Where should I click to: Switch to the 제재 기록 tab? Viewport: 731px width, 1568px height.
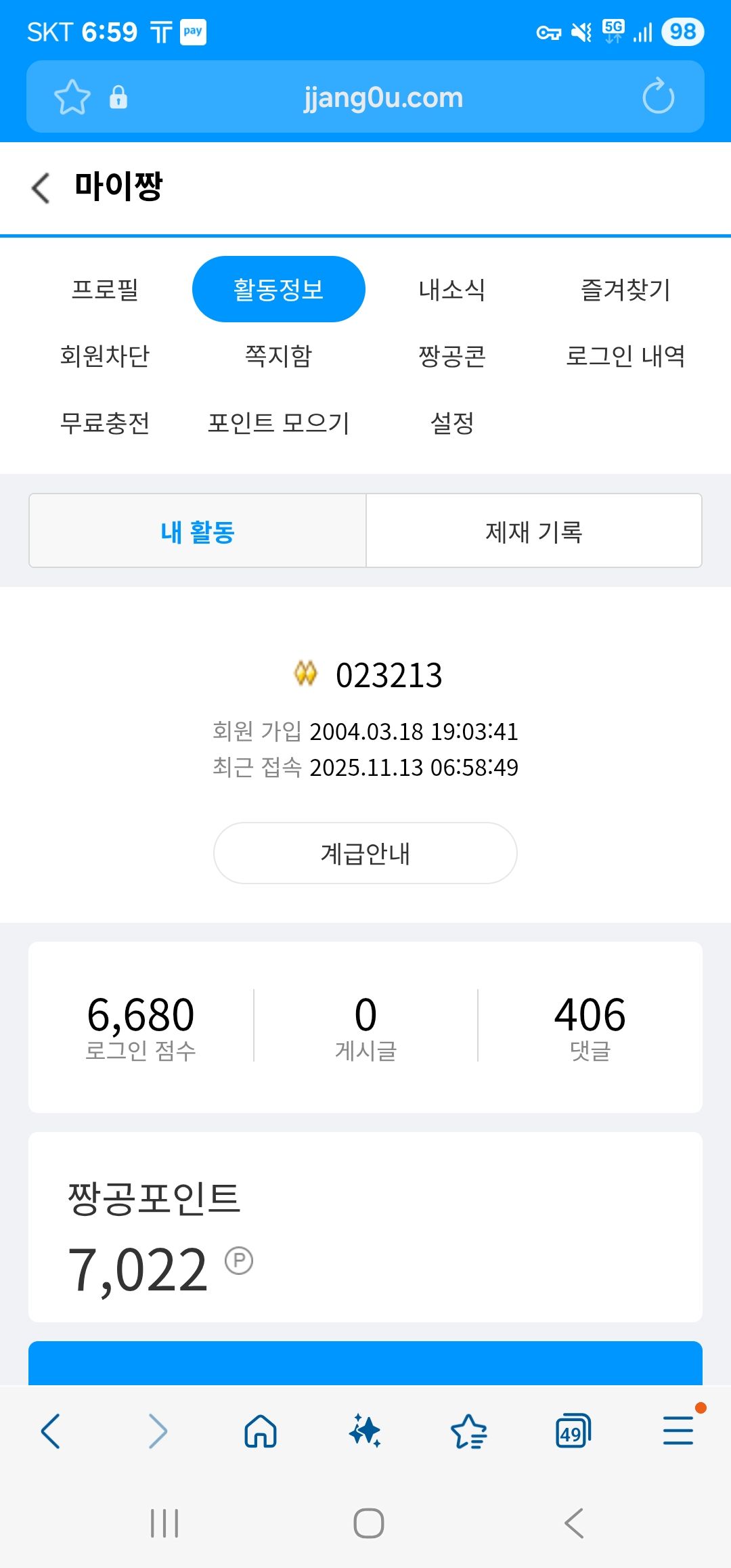[x=533, y=531]
